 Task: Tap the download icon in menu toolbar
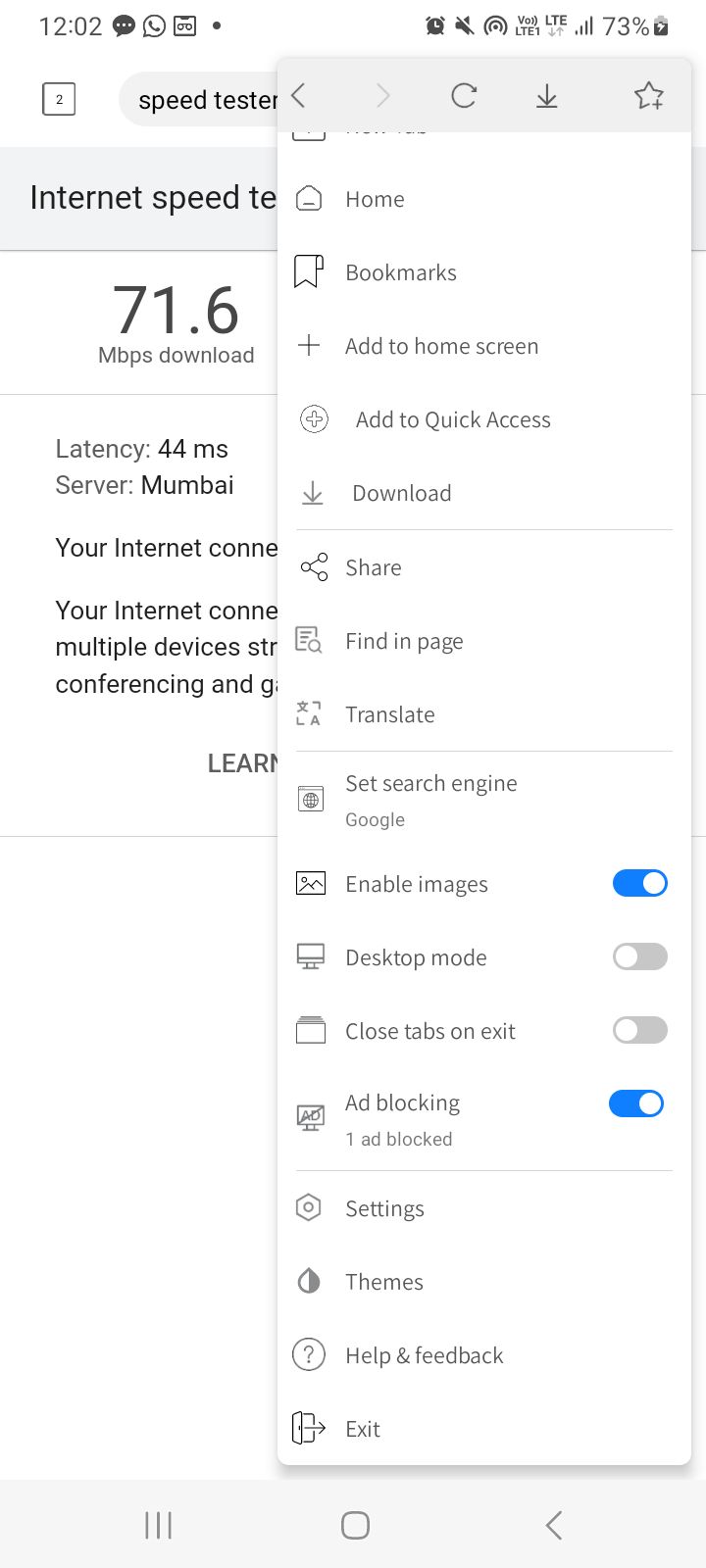click(547, 96)
